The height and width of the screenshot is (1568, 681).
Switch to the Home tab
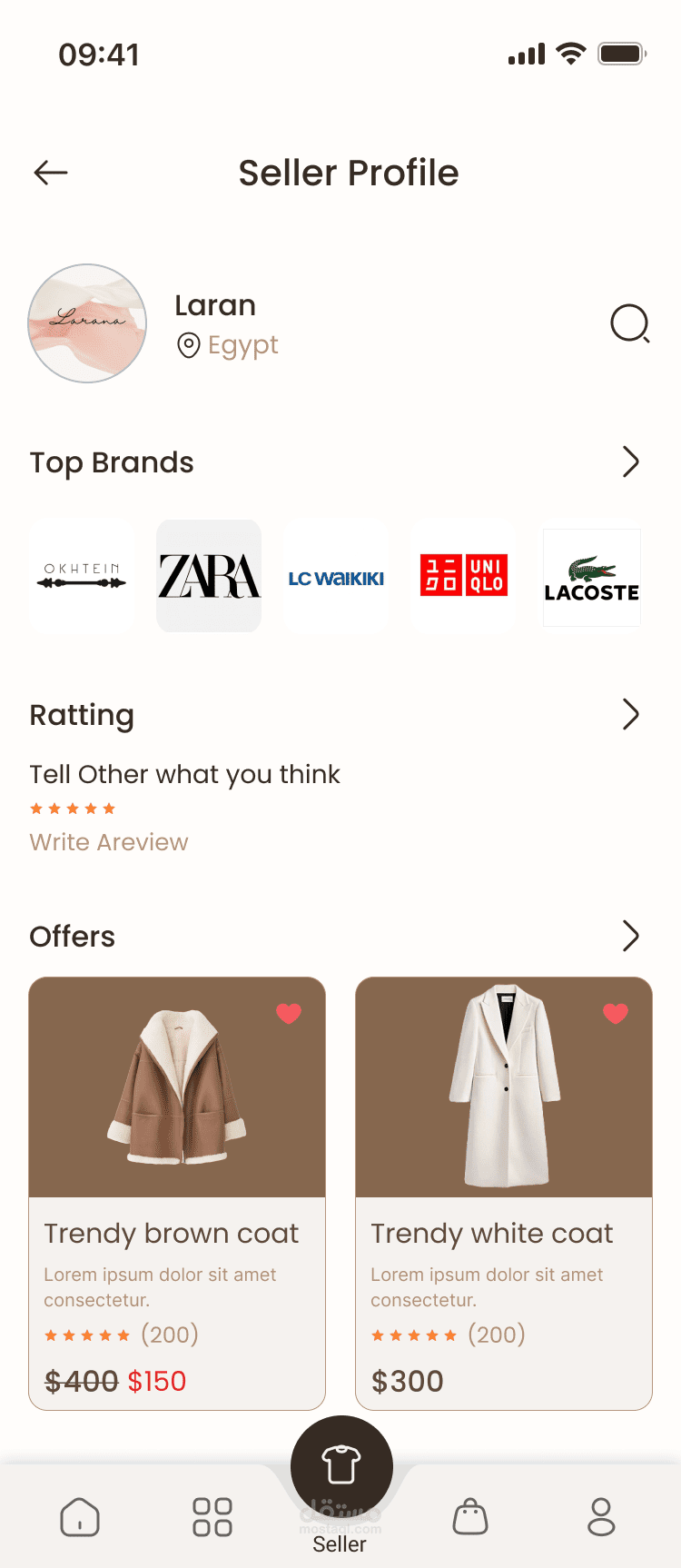[x=80, y=1517]
